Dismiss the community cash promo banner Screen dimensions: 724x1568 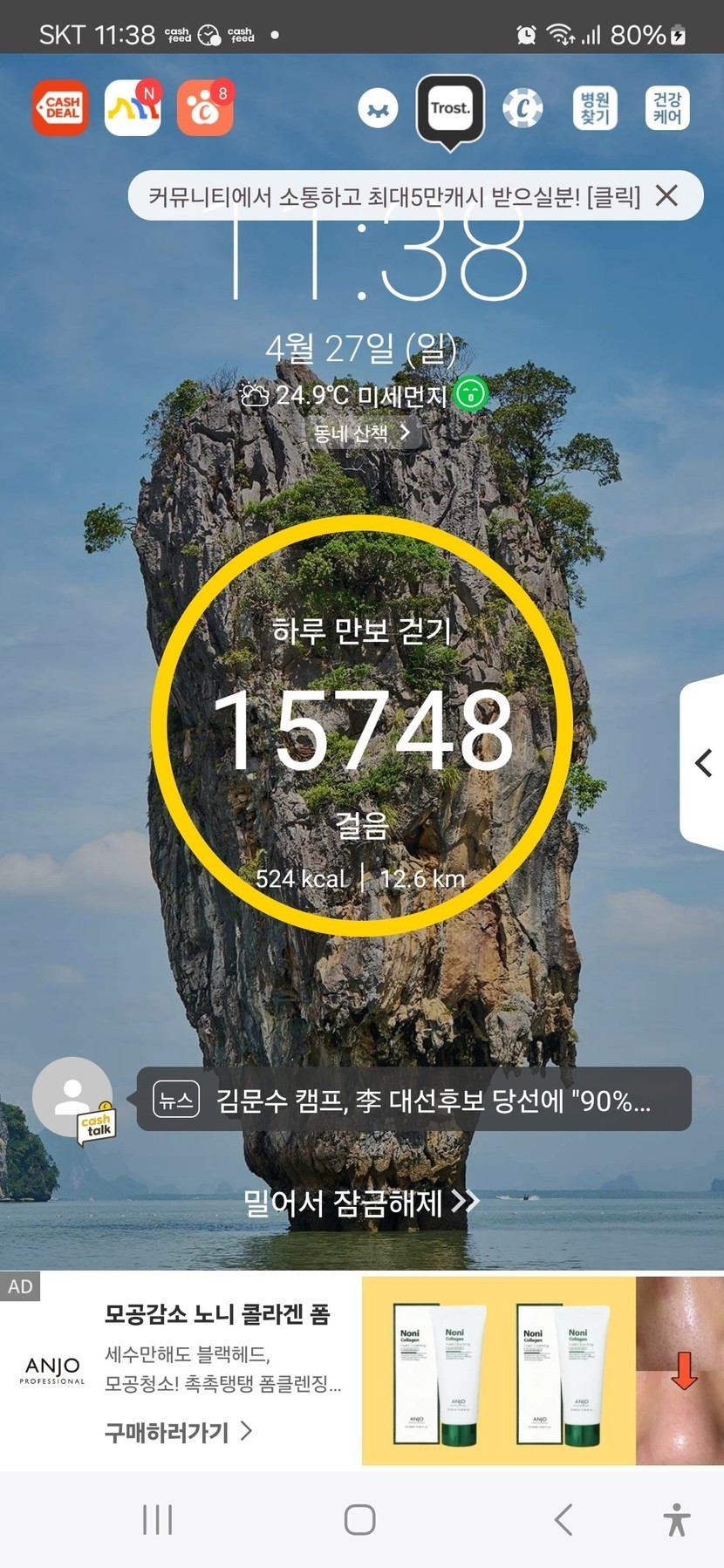coord(667,195)
